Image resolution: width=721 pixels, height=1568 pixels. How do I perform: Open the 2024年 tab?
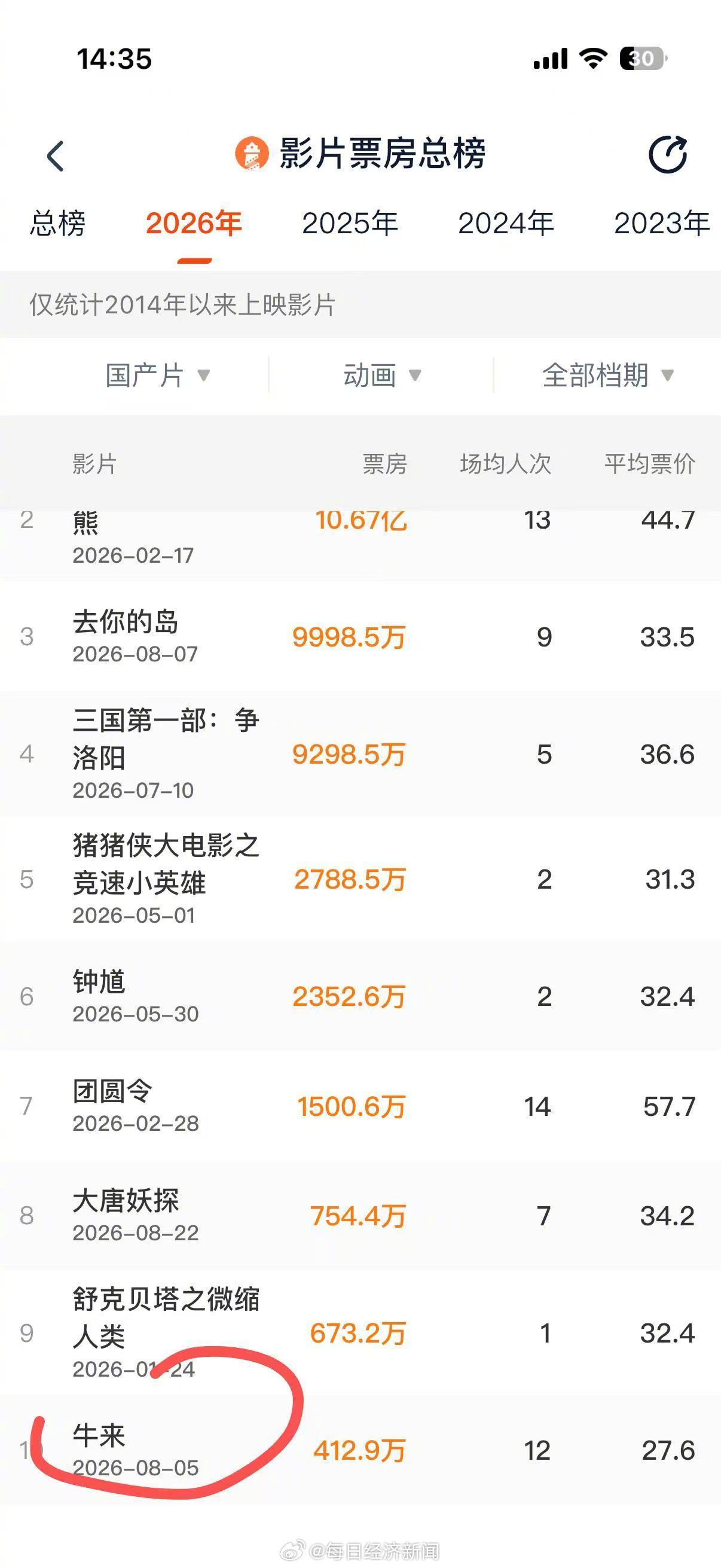506,224
